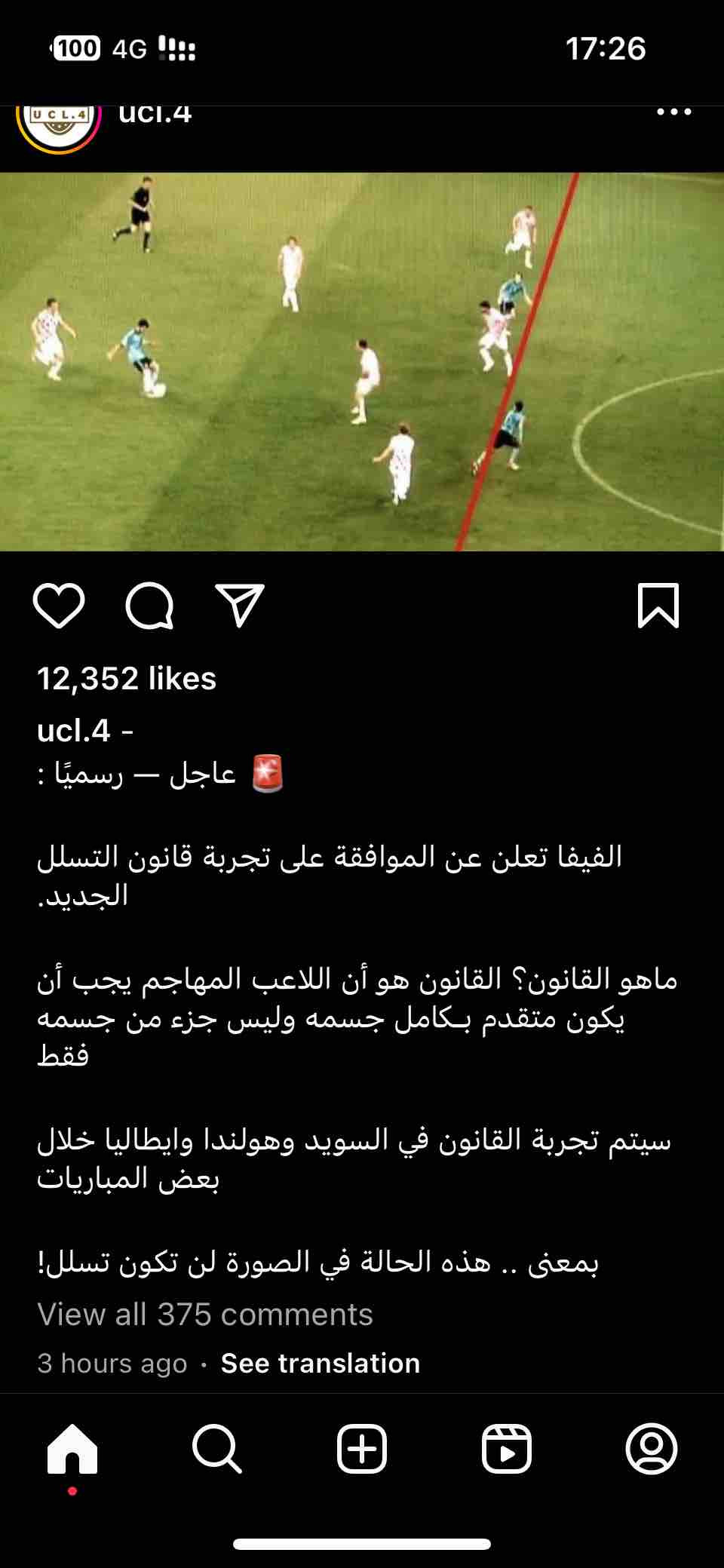Open ucl.4 profile from header username

[x=155, y=115]
